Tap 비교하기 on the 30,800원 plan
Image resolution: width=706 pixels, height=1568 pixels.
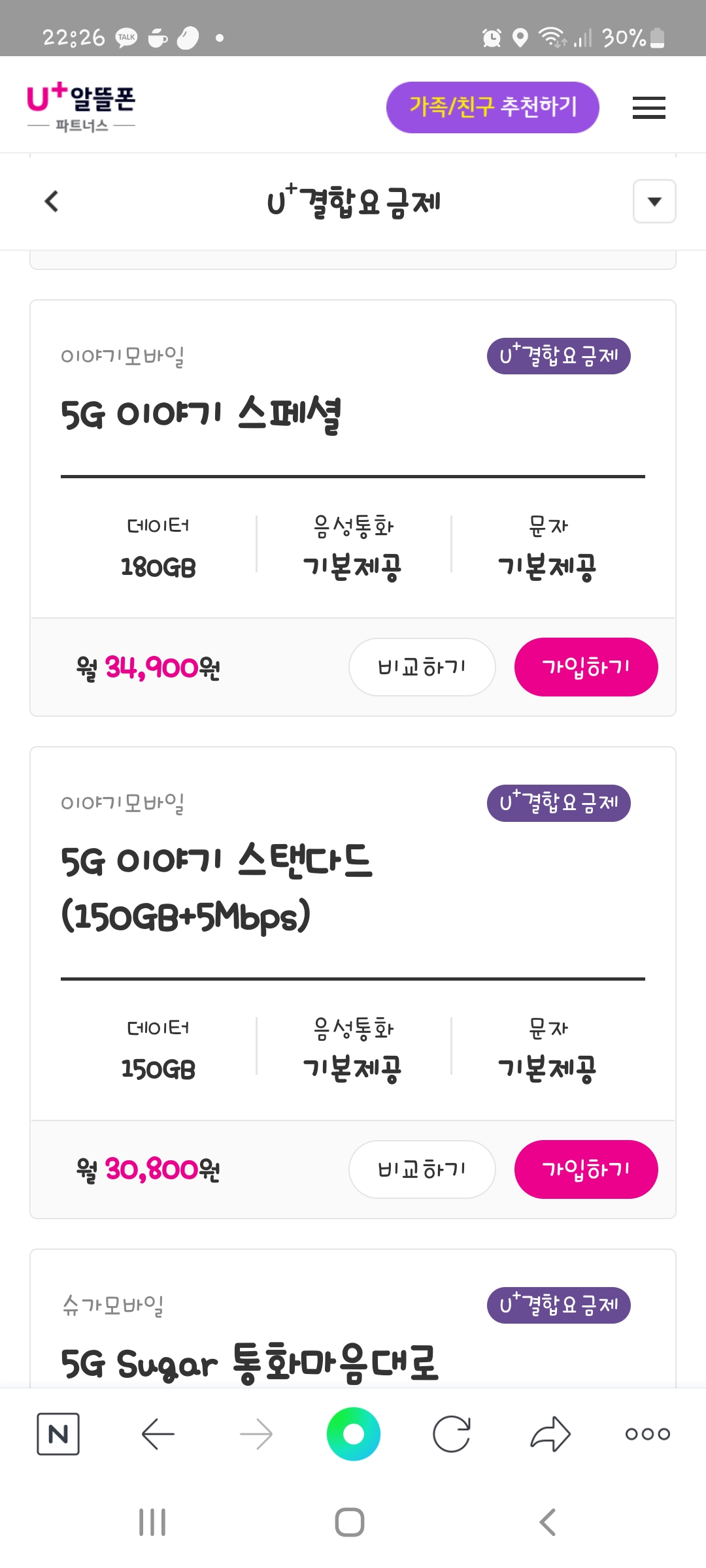coord(422,1169)
